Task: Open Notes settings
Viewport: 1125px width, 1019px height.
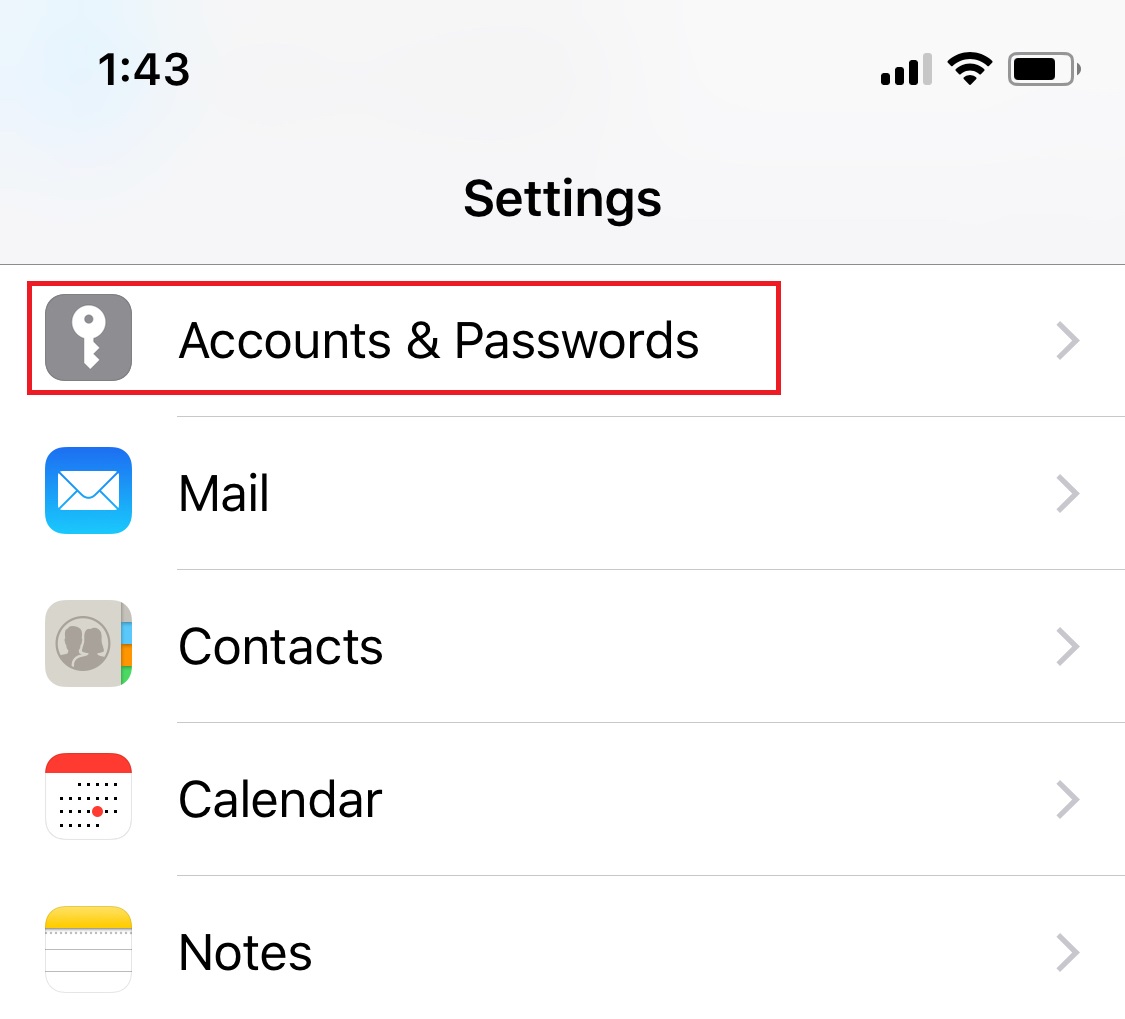Action: click(245, 952)
